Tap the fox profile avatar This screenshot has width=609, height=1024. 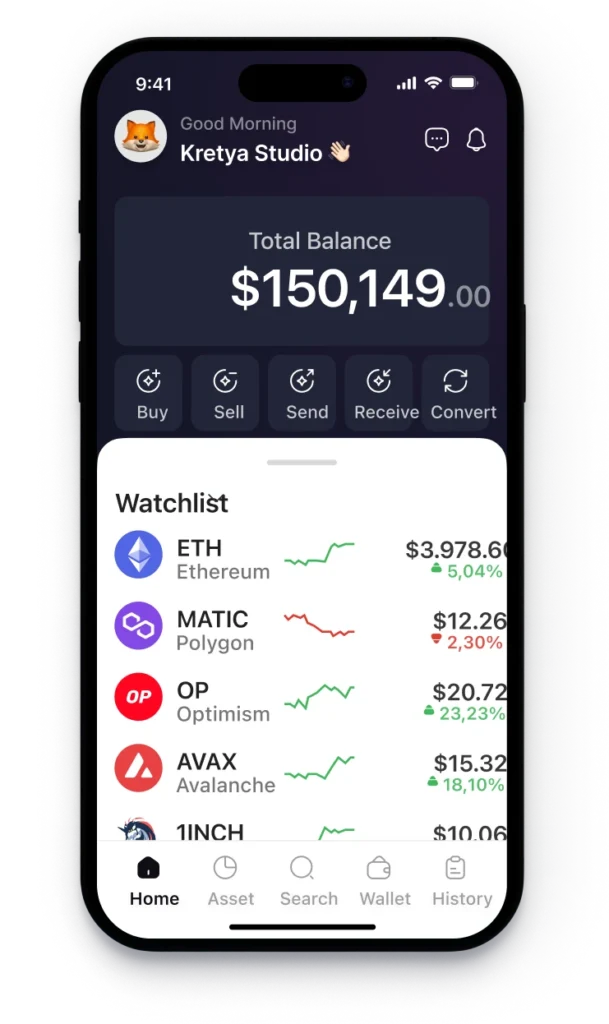(141, 137)
